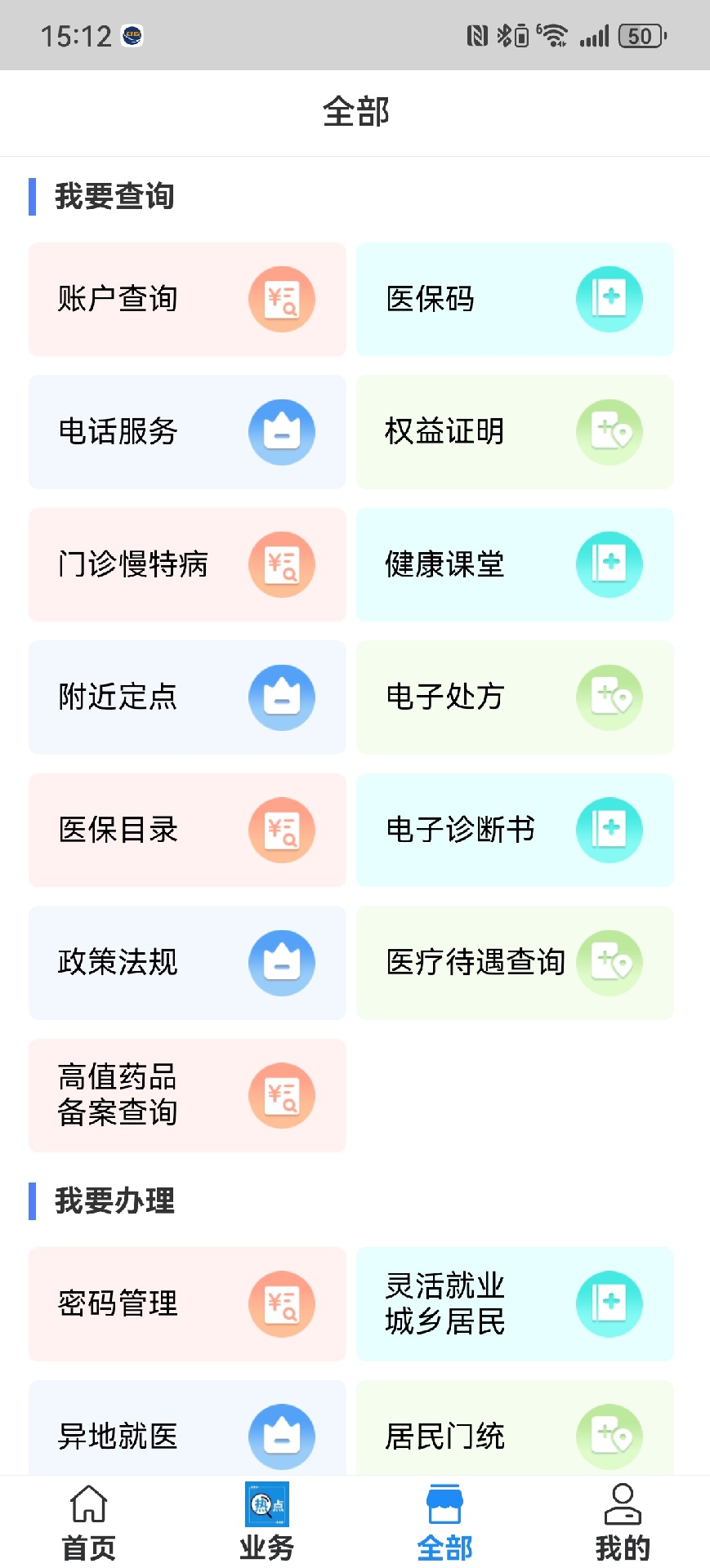Image resolution: width=710 pixels, height=1568 pixels.
Task: View 电子处方 electronic prescriptions
Action: pos(514,697)
